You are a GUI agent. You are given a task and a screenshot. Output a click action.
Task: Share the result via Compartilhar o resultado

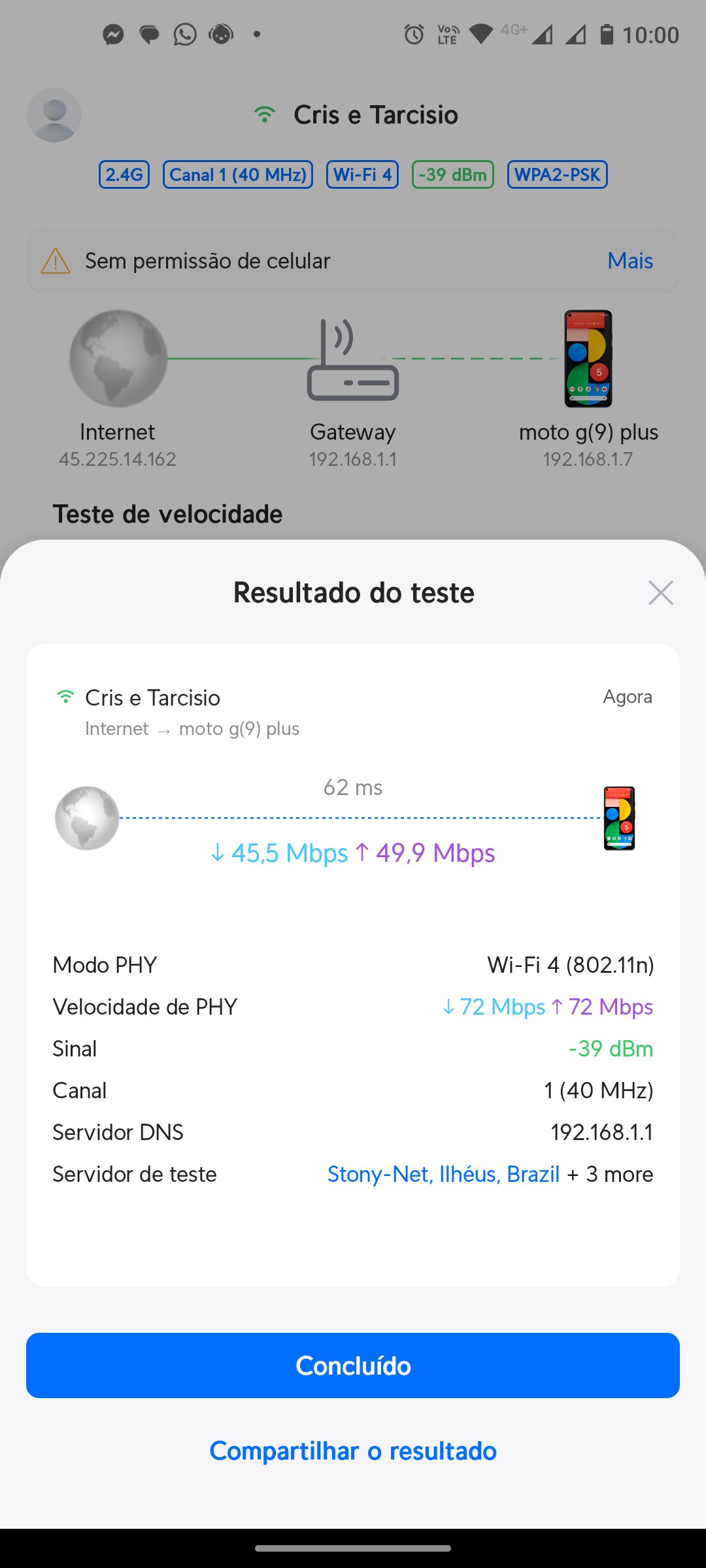(x=353, y=1451)
